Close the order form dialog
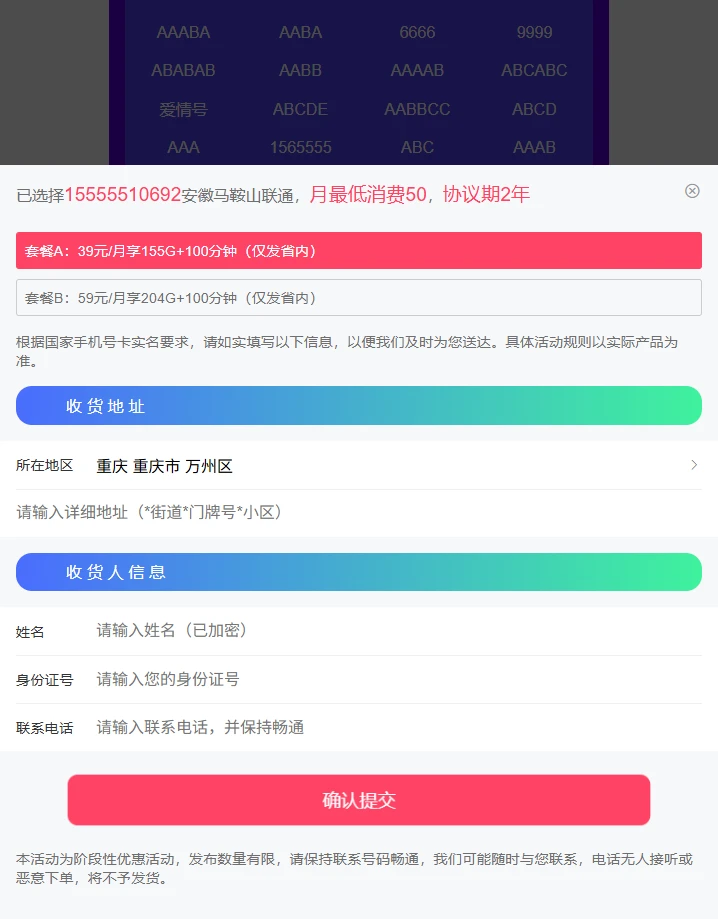 coord(692,191)
